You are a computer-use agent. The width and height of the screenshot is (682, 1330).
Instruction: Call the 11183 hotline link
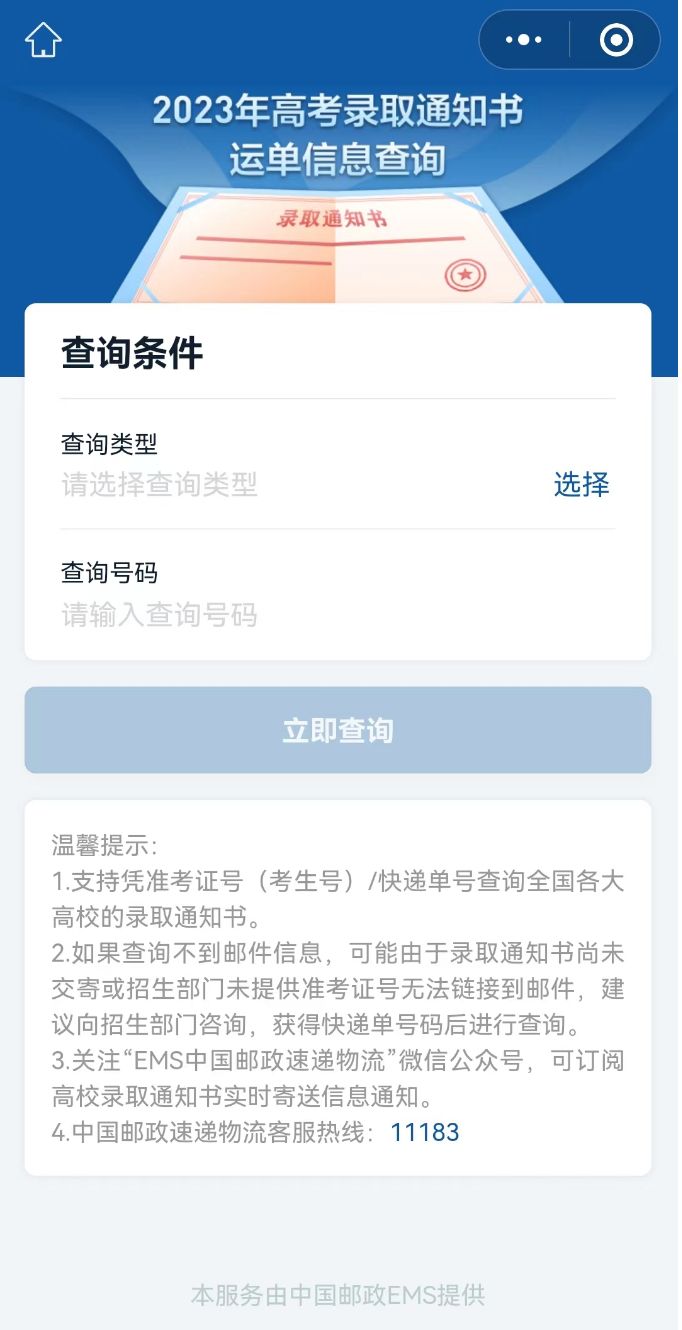pos(425,1132)
